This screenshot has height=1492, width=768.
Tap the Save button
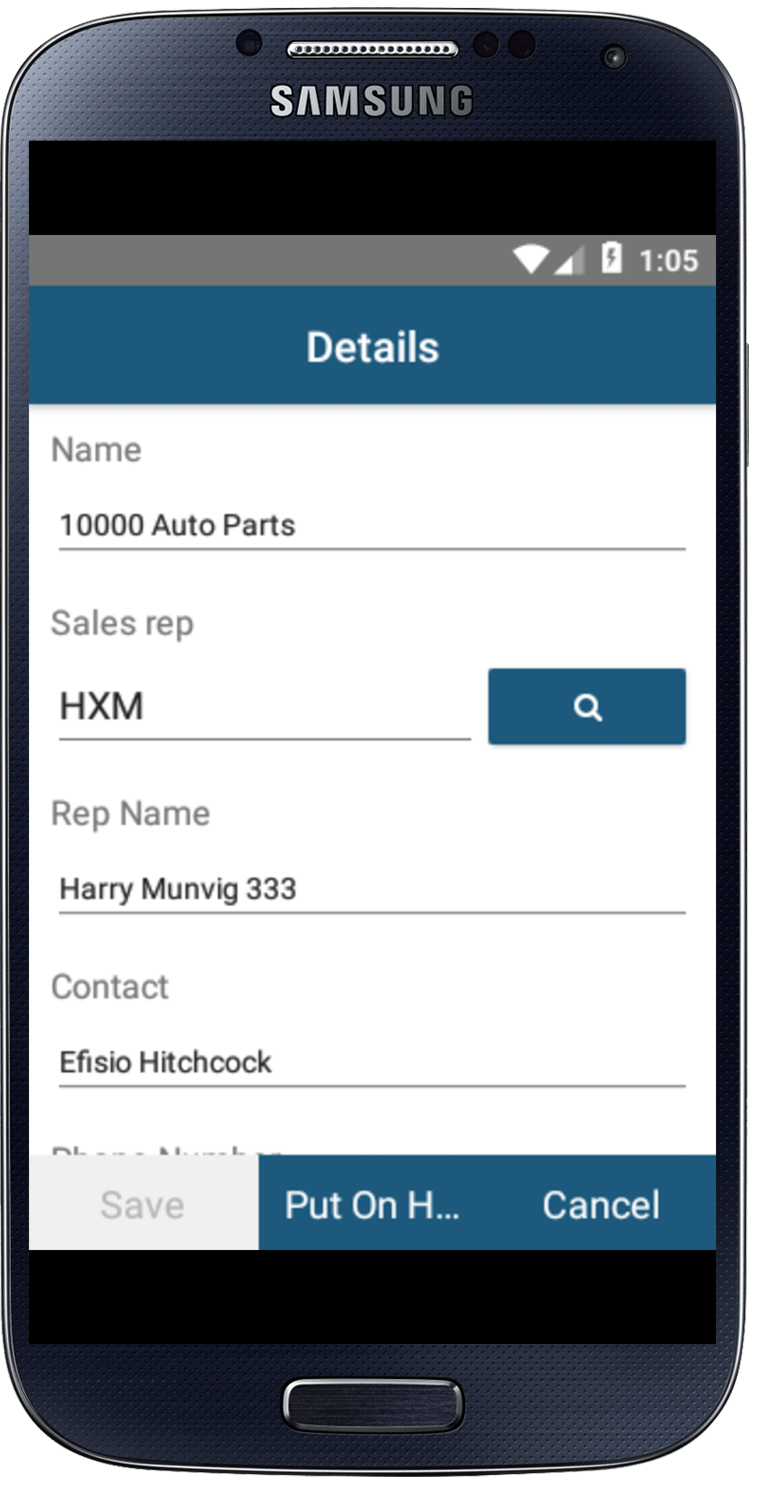pos(143,1204)
